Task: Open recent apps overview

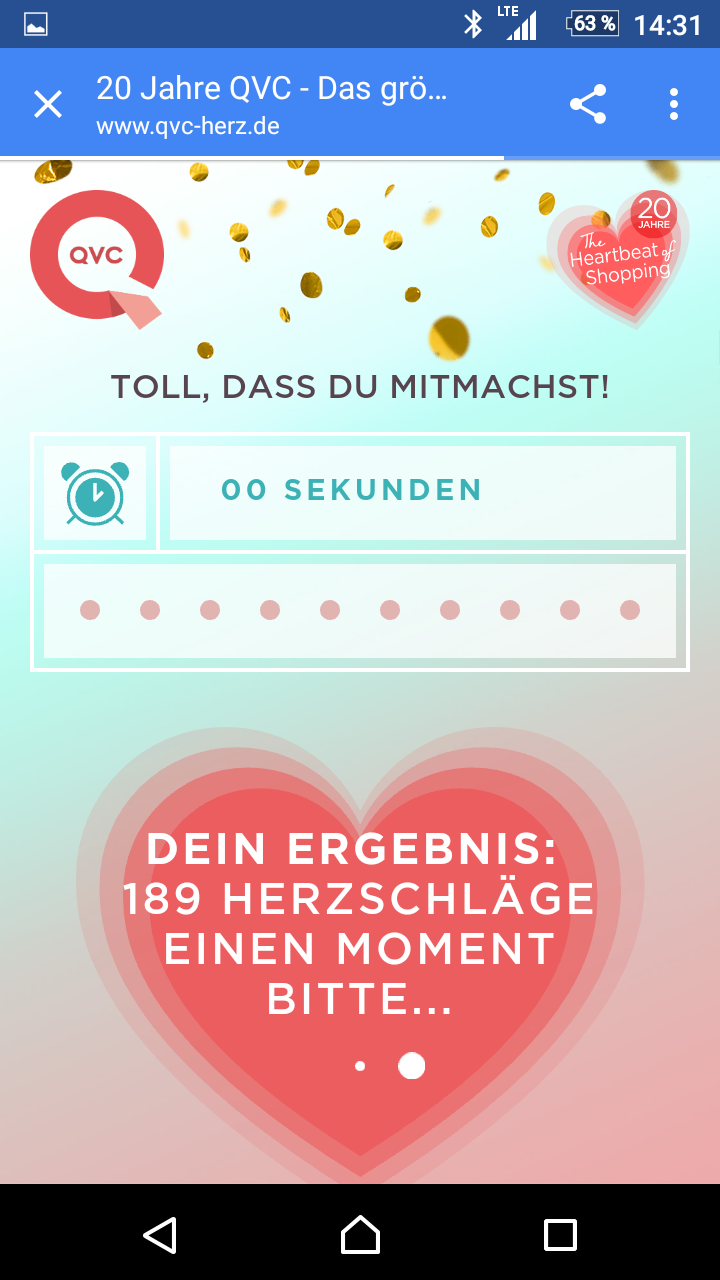Action: 560,1235
